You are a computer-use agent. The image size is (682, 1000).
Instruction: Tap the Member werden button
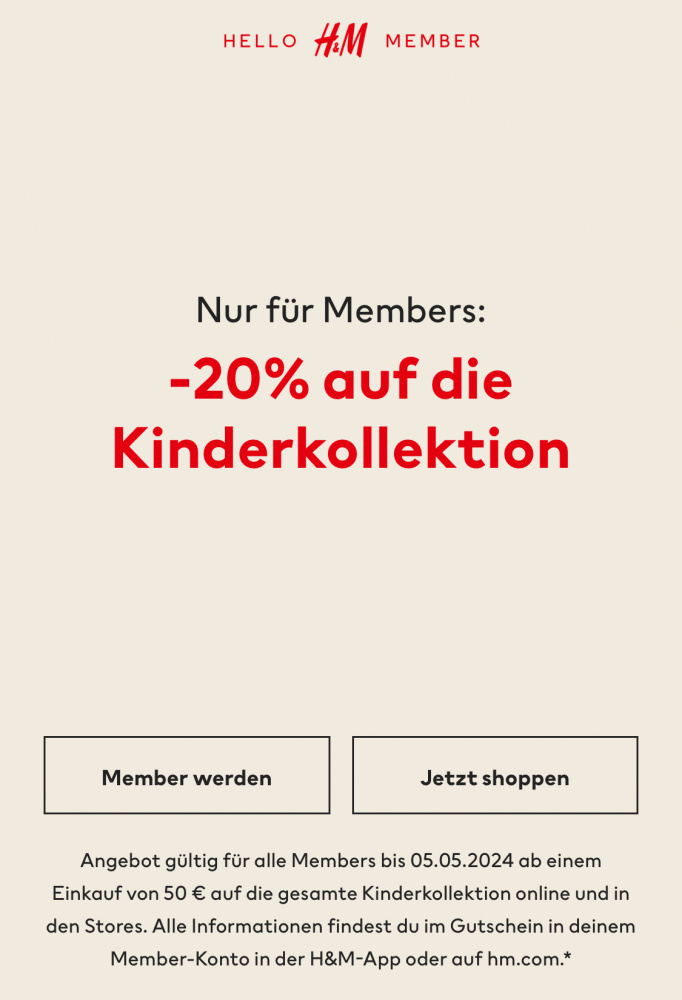tap(187, 776)
